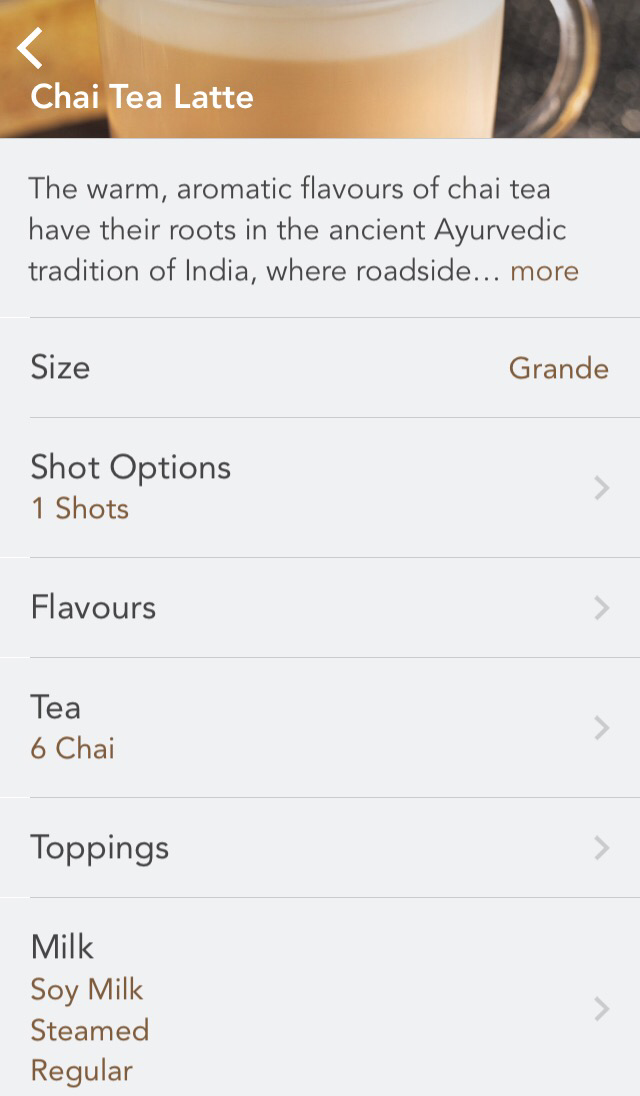Open the Tea options showing 6 Chai
Image resolution: width=640 pixels, height=1096 pixels.
pyautogui.click(x=320, y=727)
